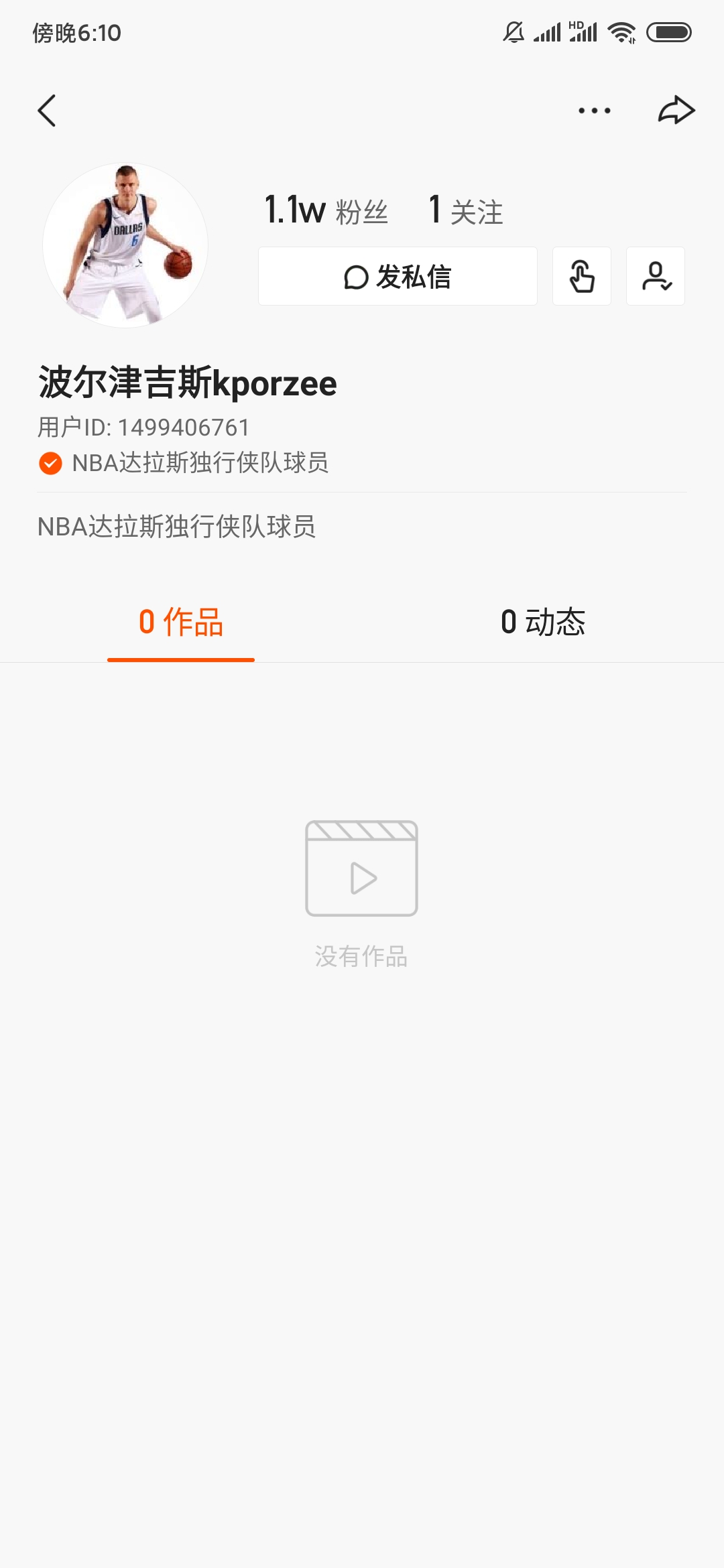Viewport: 724px width, 1568px height.
Task: Tap the 发私信 message button
Action: [x=398, y=276]
